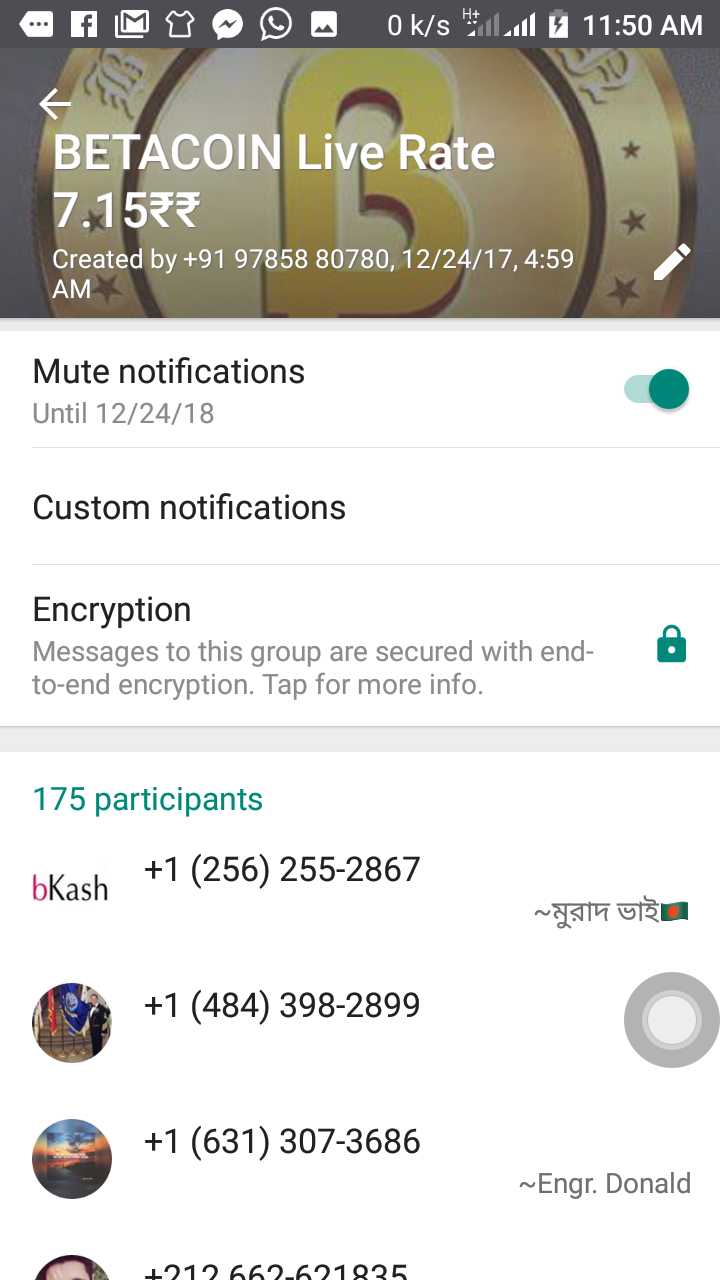Tap the floating assistive touch button

[671, 1020]
